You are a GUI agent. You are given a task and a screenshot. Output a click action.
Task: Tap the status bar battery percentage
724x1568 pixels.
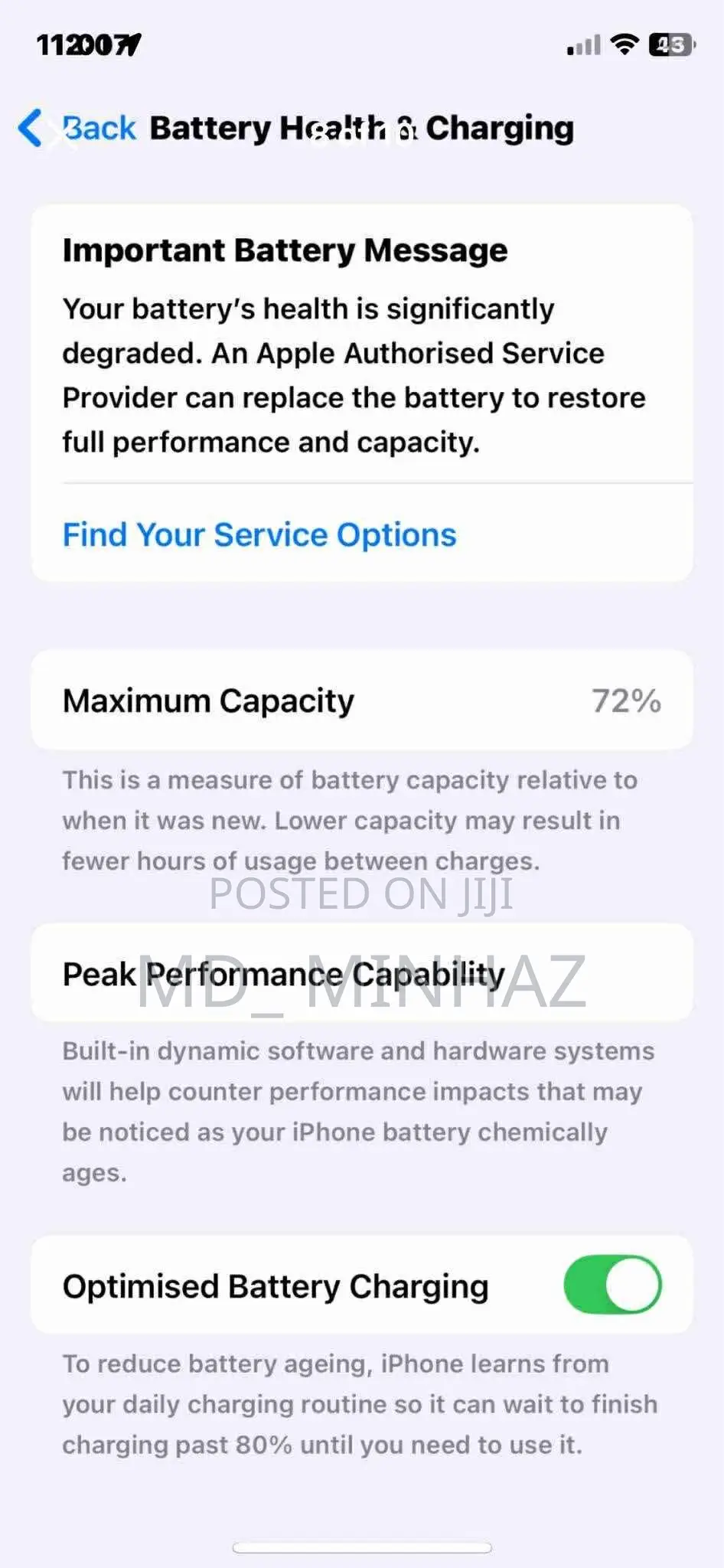click(671, 46)
